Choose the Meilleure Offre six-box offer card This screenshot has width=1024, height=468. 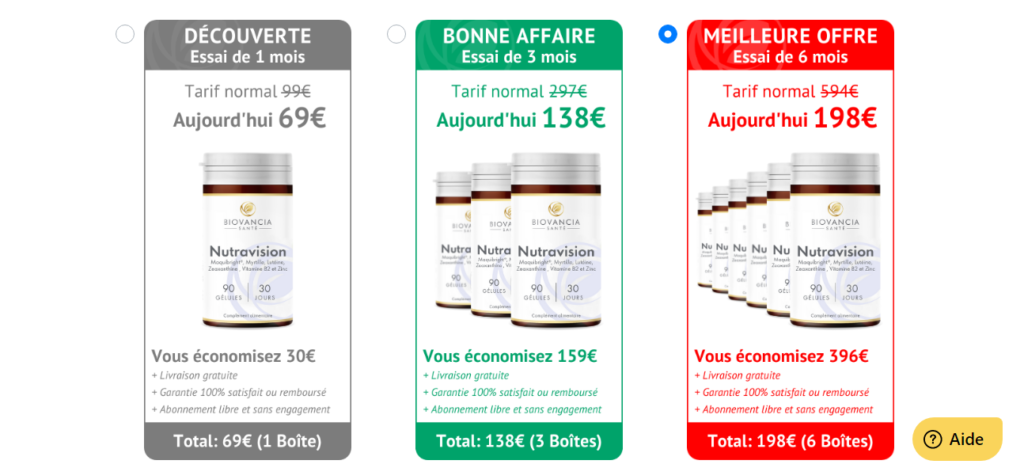[790, 240]
